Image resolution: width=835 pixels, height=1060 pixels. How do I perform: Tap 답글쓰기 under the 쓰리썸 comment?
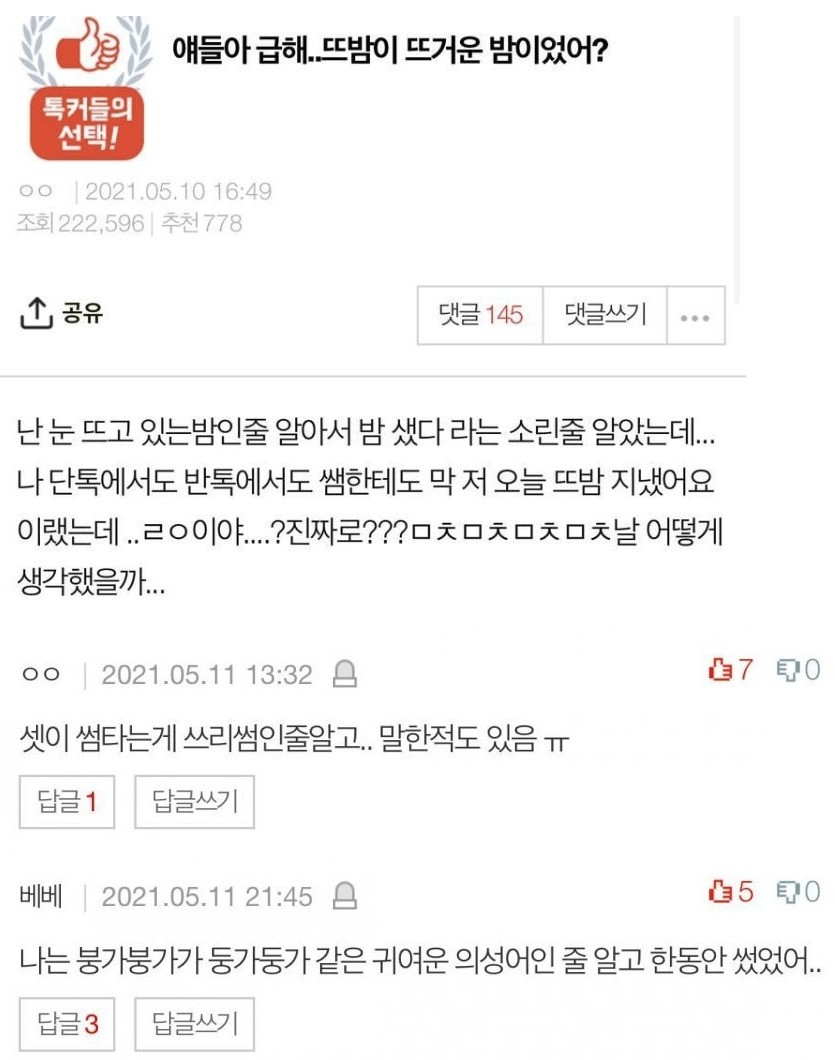(194, 803)
